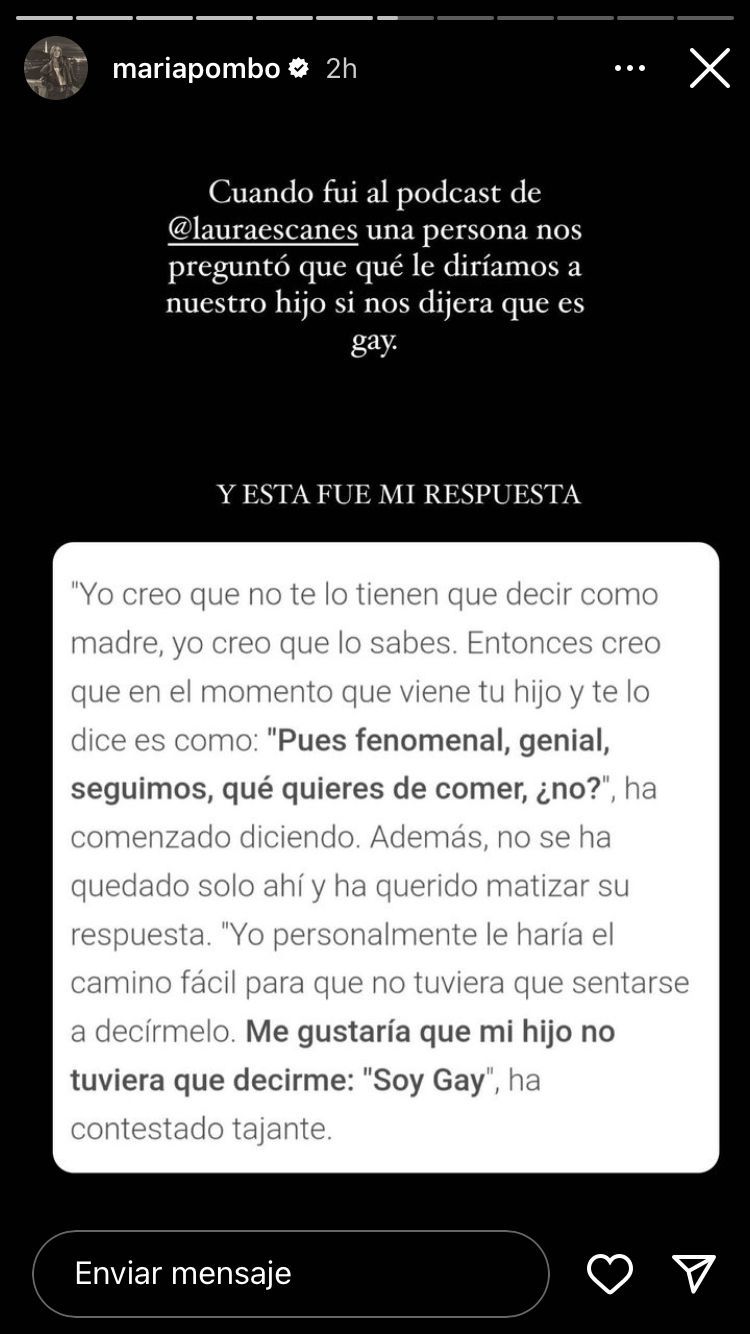Open mariapombo's profile picture
This screenshot has height=1334, width=750.
[x=56, y=68]
